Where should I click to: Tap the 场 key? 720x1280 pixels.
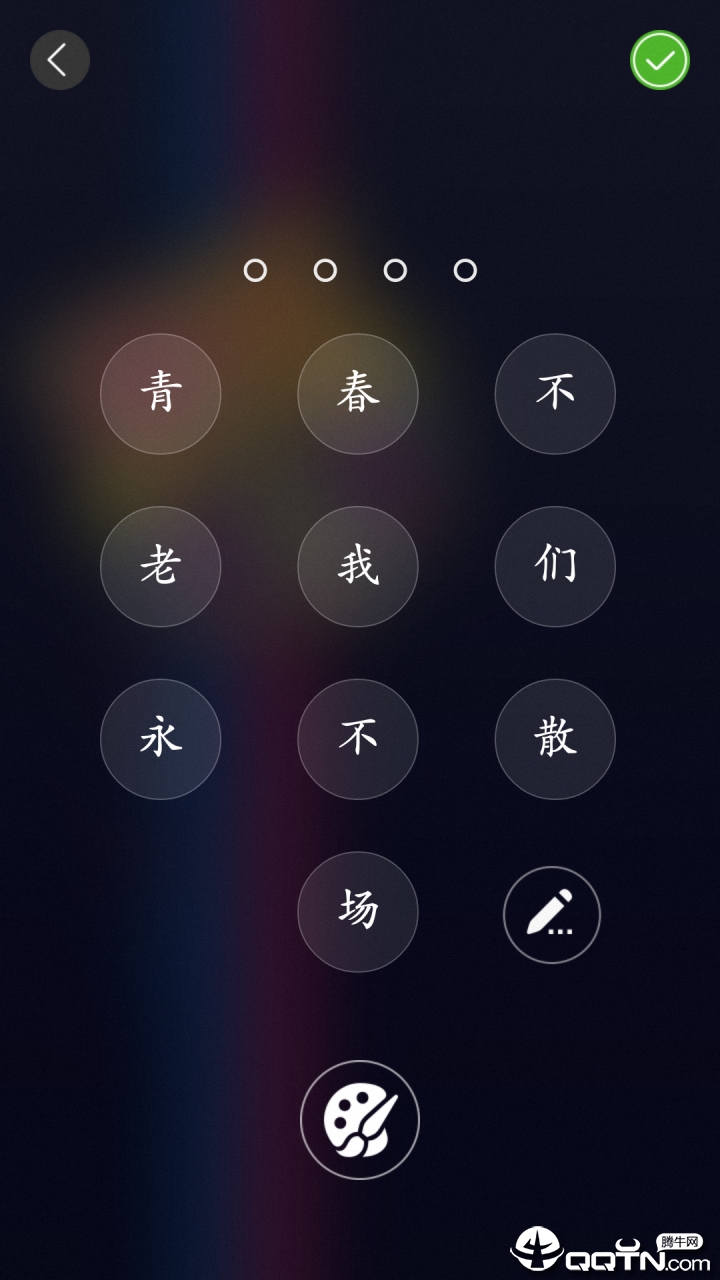coord(358,912)
